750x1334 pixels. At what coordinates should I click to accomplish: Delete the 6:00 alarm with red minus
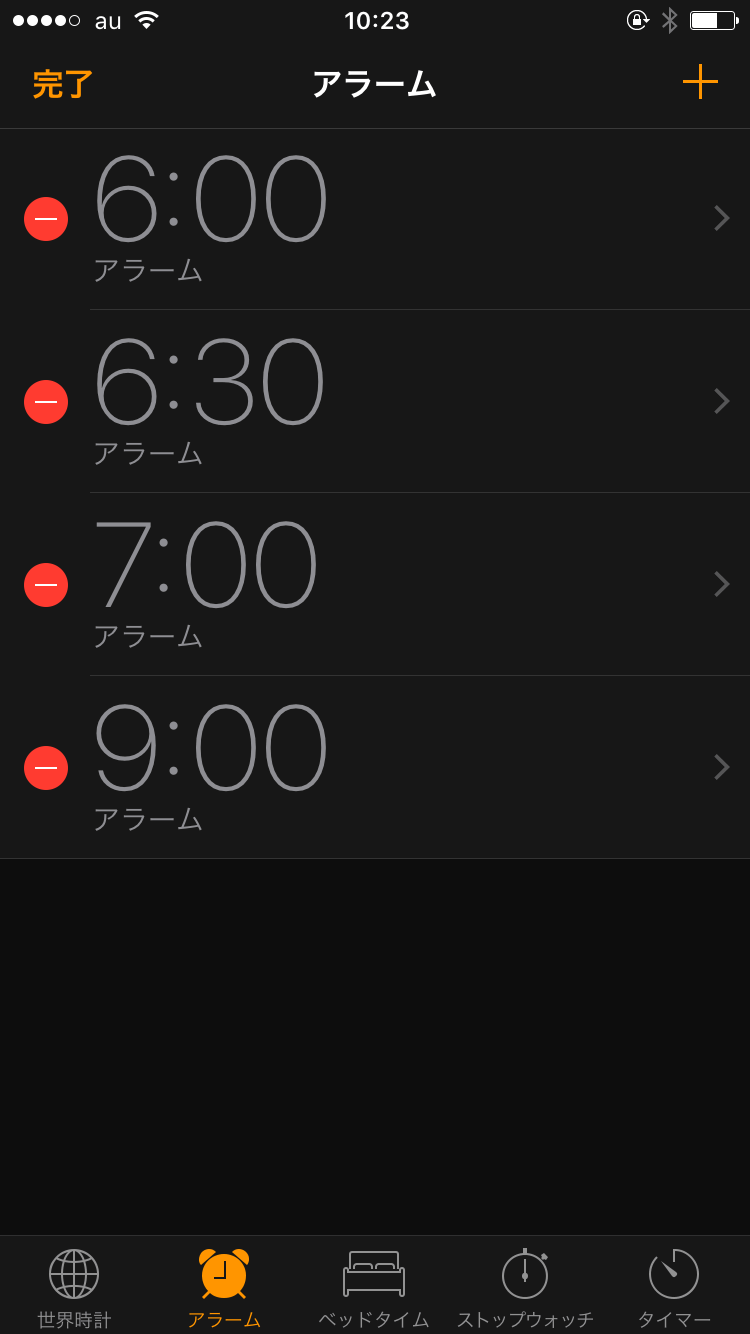[x=46, y=219]
